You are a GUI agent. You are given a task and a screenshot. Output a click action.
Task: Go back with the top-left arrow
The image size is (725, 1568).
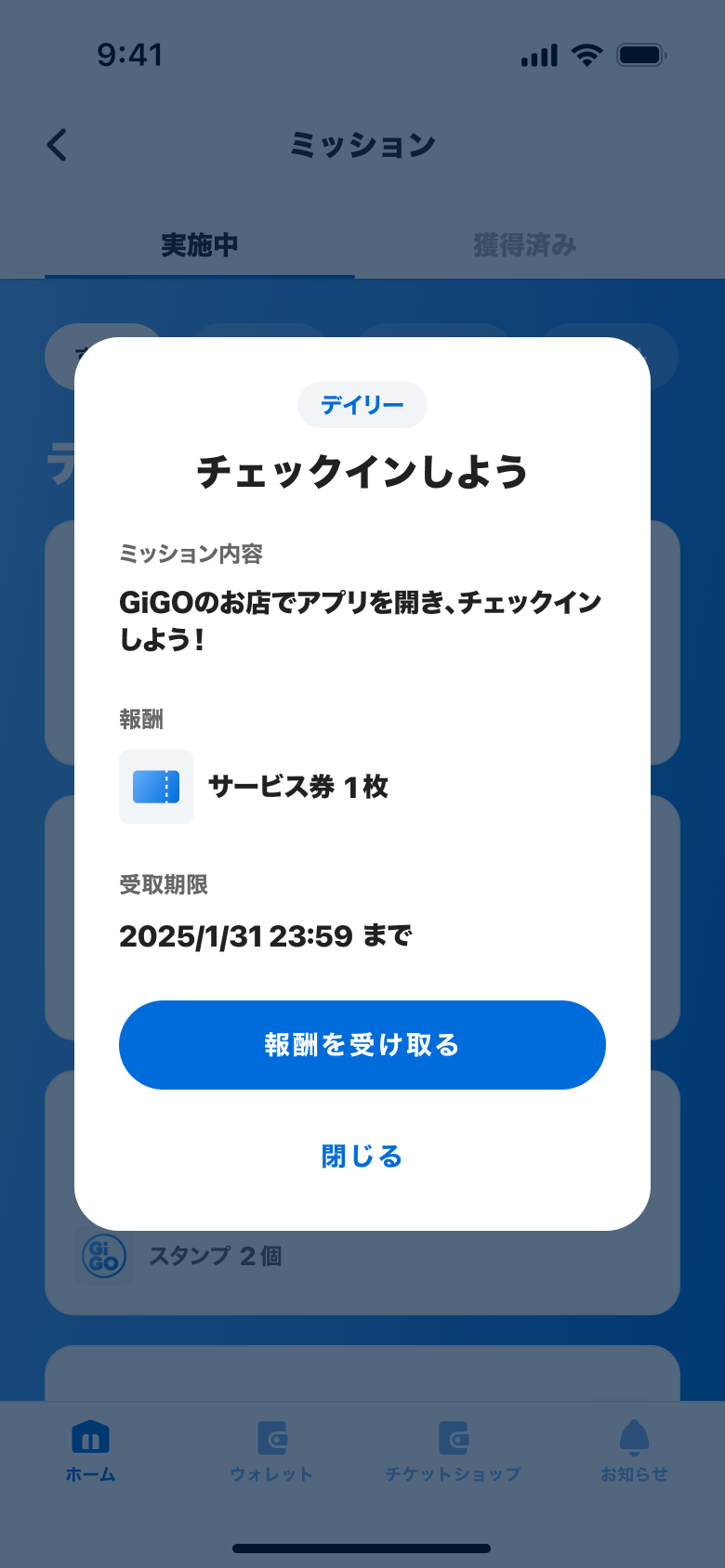58,145
